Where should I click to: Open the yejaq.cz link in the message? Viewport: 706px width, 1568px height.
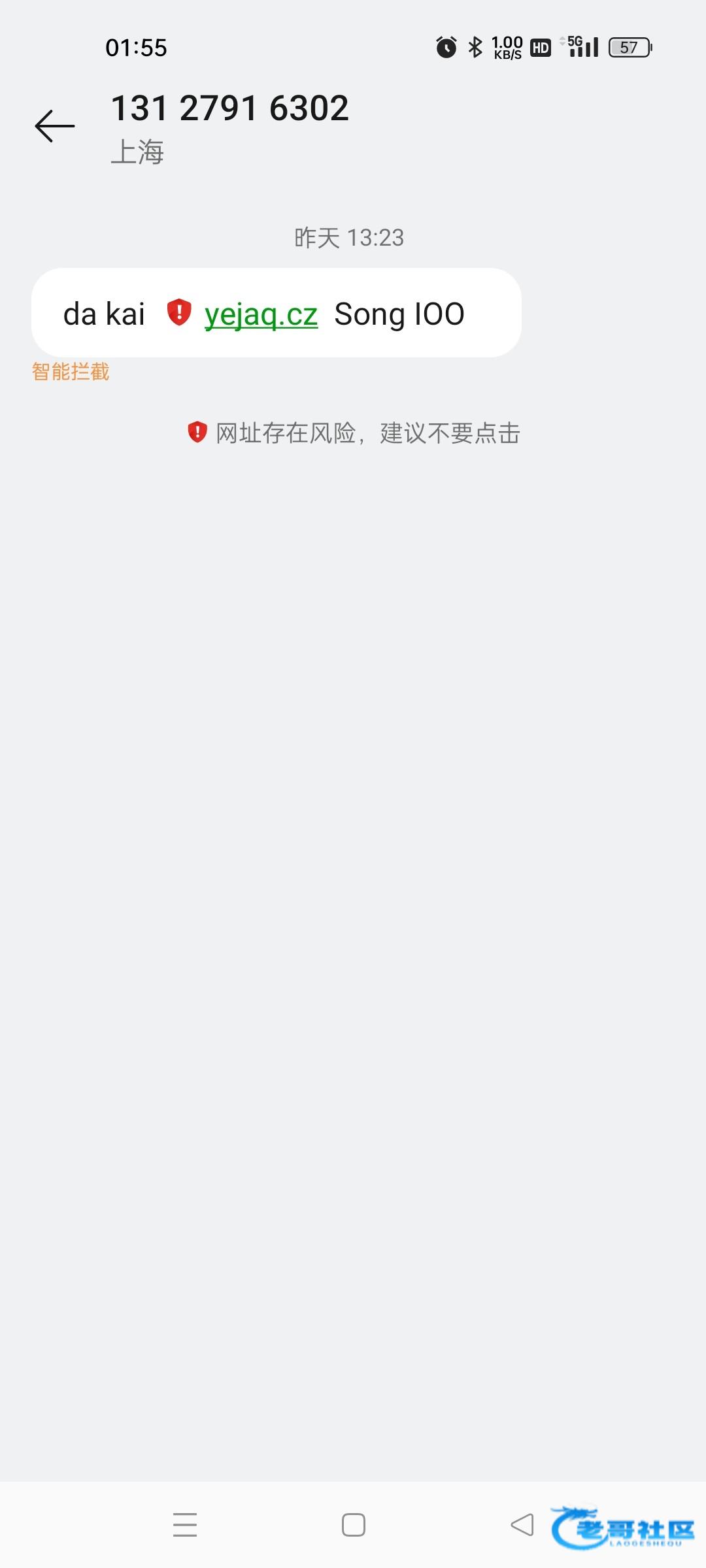click(261, 315)
